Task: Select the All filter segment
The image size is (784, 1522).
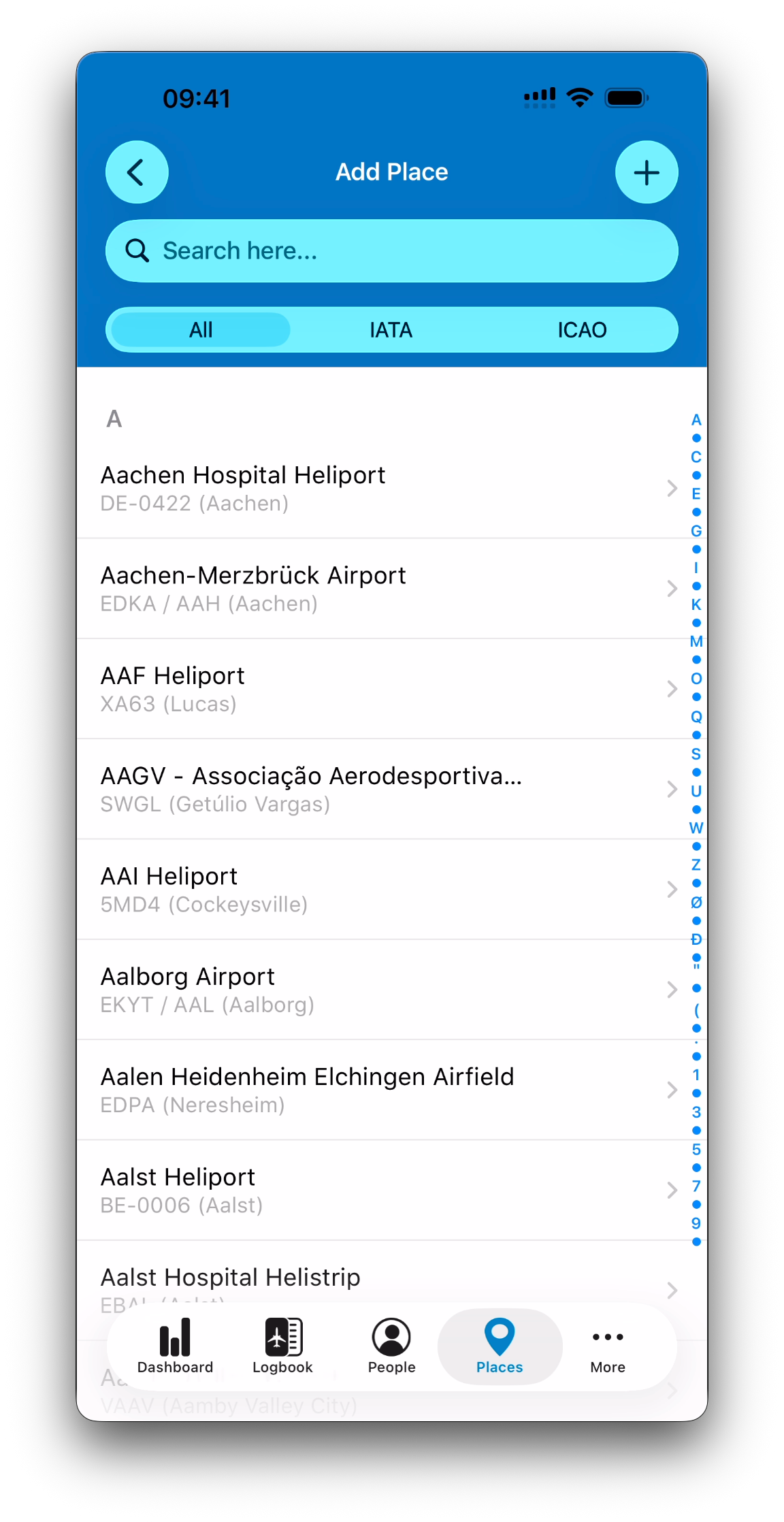Action: pyautogui.click(x=201, y=330)
